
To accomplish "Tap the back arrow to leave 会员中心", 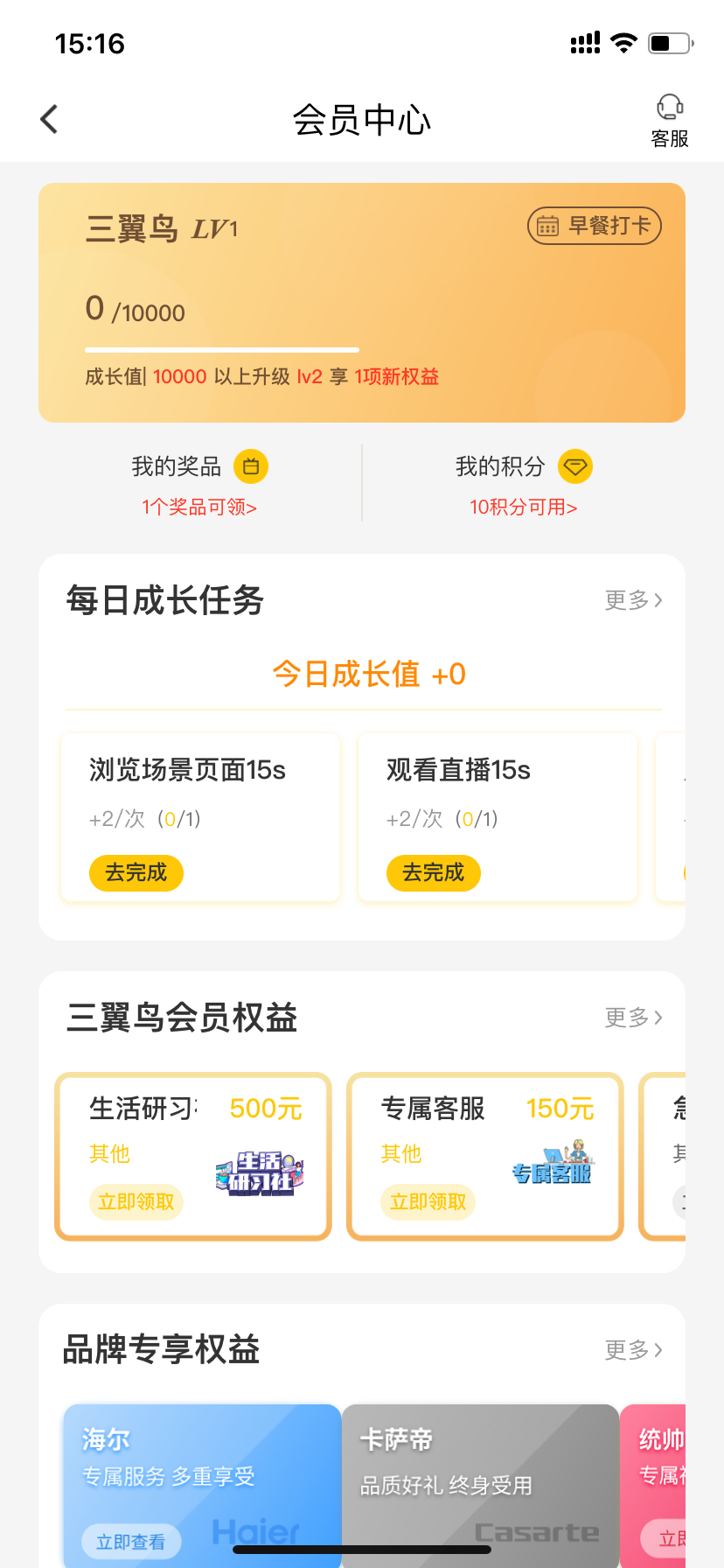I will tap(50, 117).
